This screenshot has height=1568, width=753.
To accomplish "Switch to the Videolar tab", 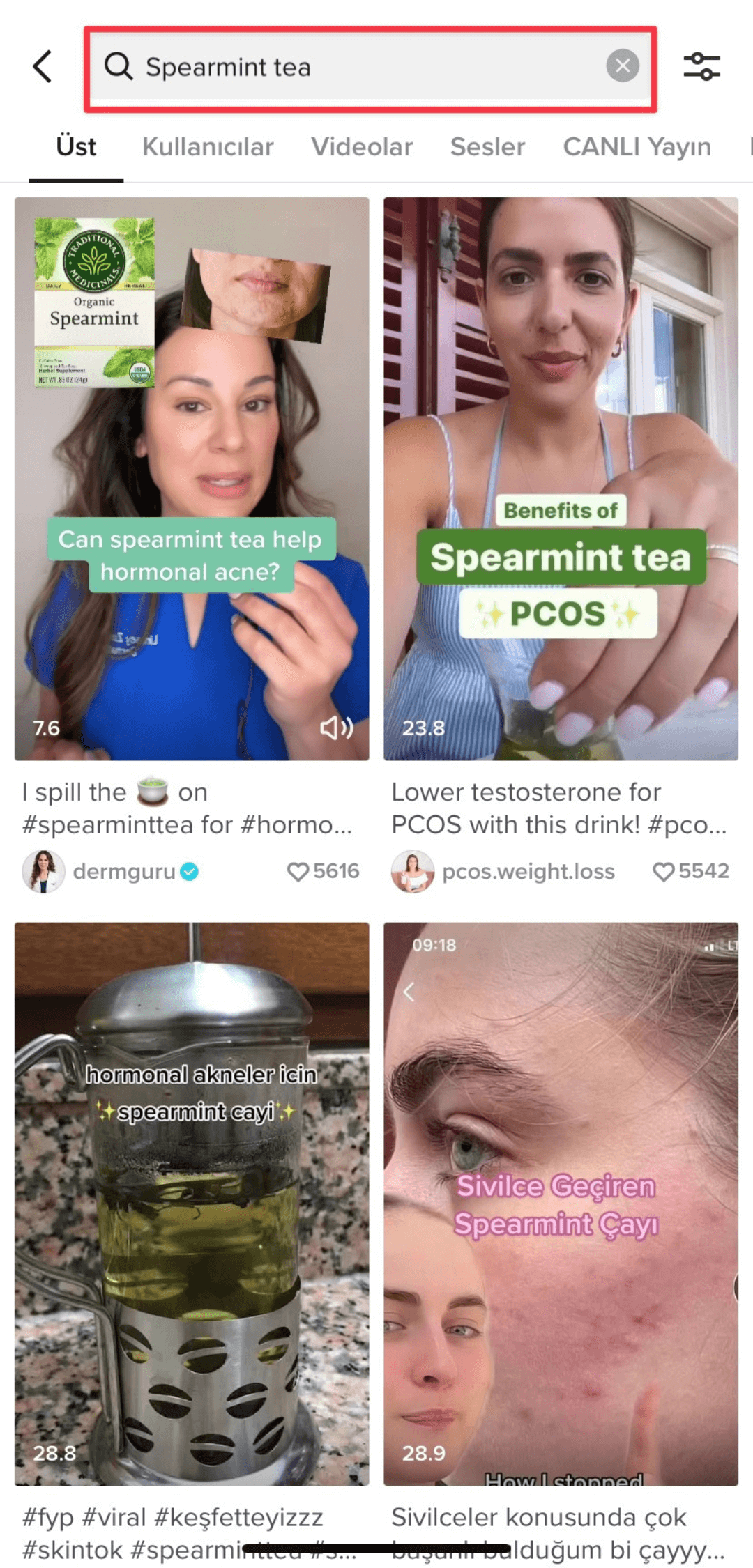I will (x=361, y=147).
